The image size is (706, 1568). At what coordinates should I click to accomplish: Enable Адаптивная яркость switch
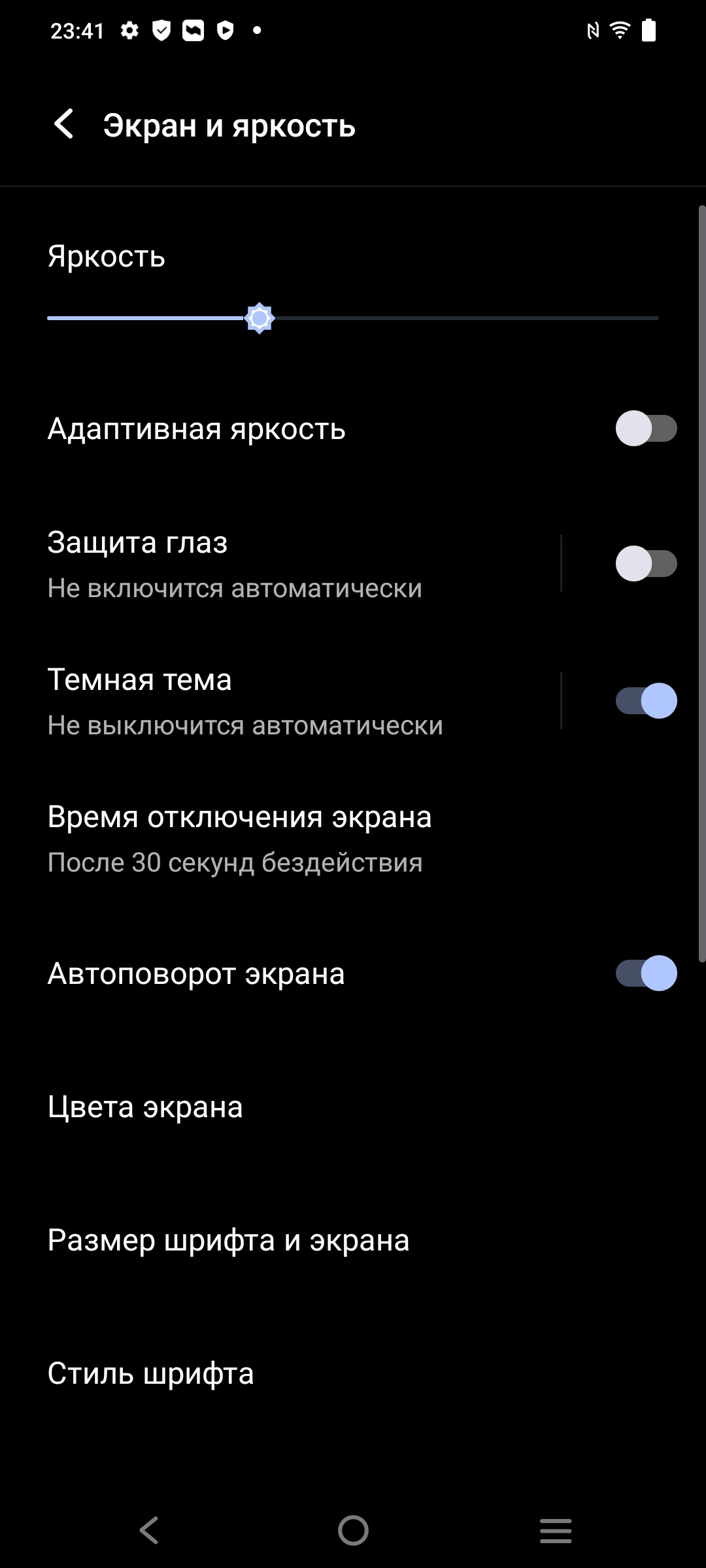tap(646, 429)
